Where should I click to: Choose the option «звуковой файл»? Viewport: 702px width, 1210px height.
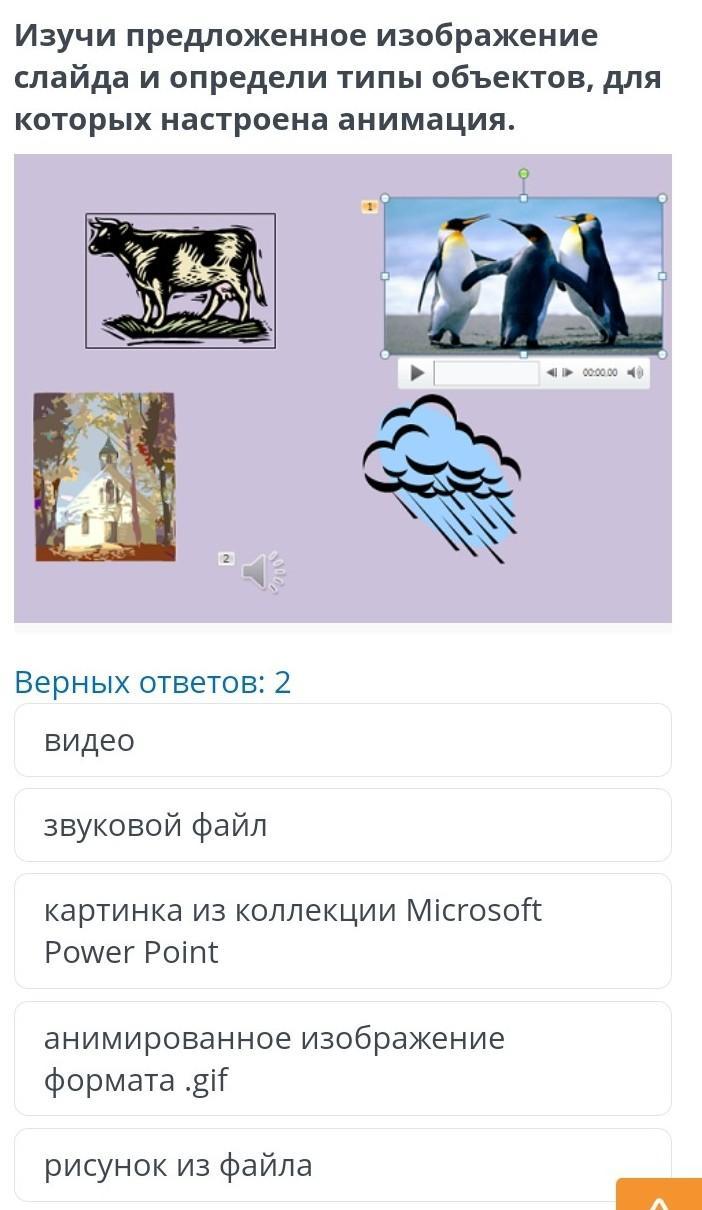point(342,825)
